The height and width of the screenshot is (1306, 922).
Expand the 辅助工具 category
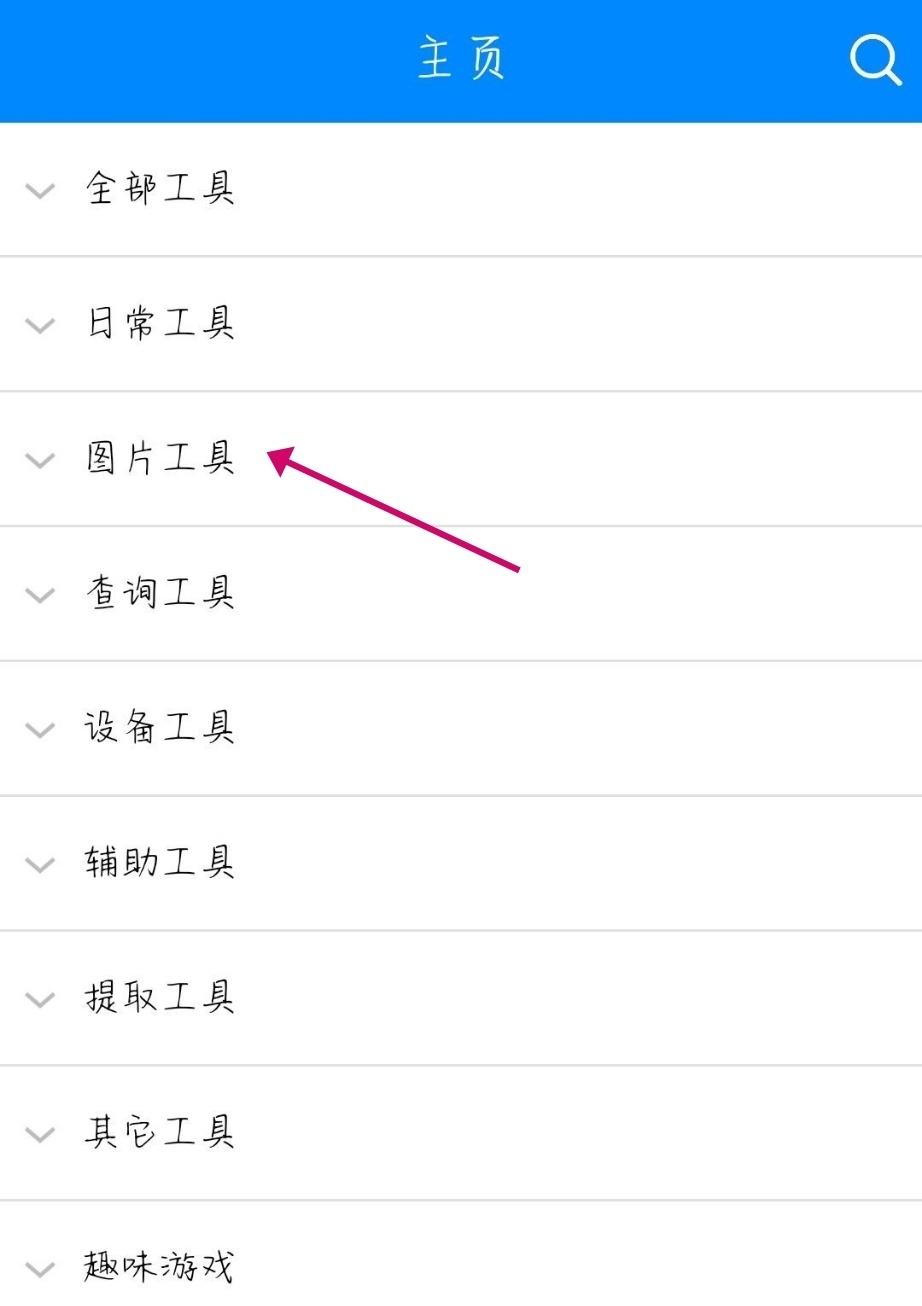[x=160, y=863]
